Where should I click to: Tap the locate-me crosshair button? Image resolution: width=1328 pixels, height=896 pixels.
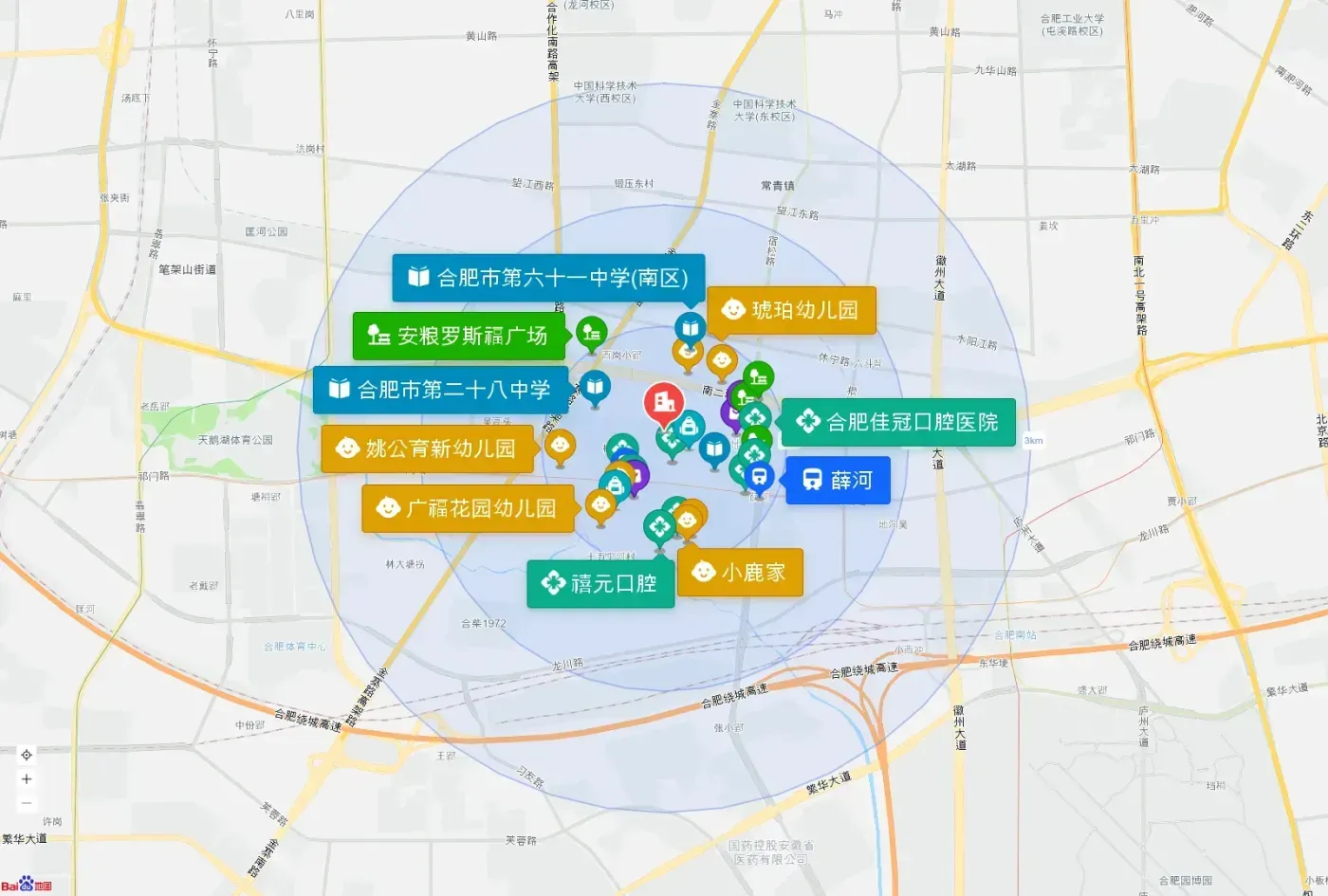point(27,755)
